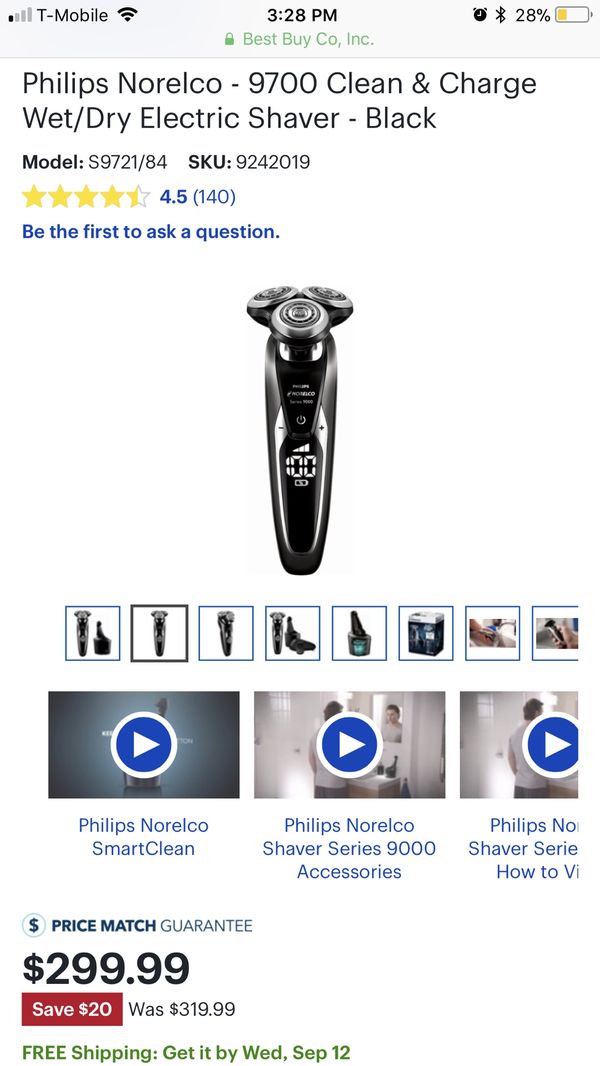View the seventh thumbnail of man shaving

493,633
